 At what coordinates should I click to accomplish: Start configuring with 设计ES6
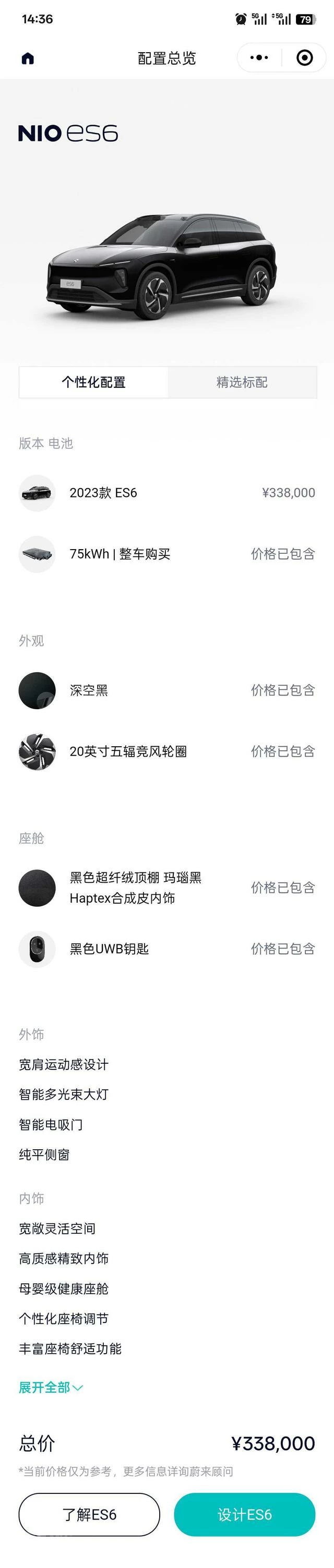244,1514
